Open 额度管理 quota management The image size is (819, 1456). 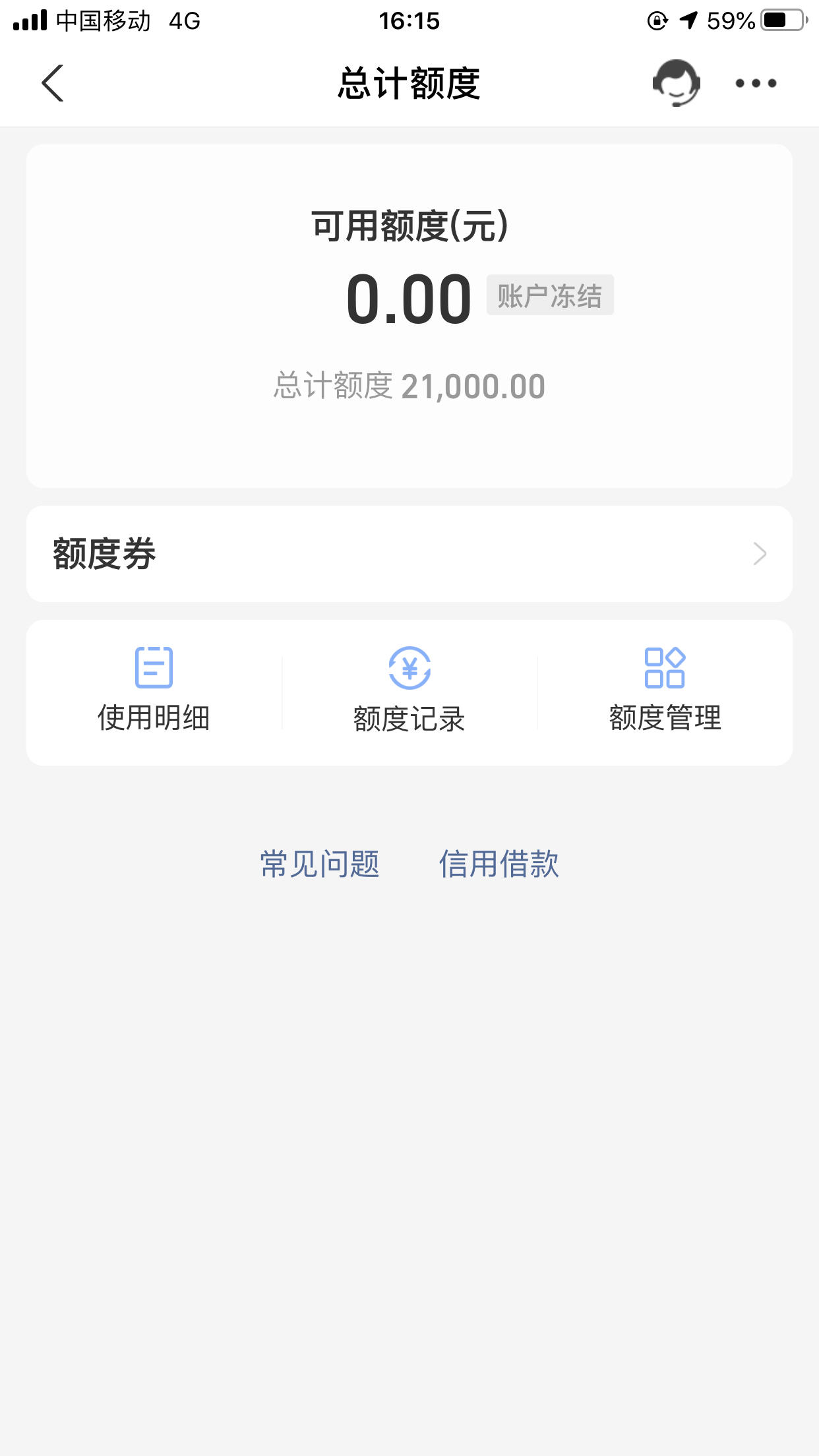(x=665, y=690)
